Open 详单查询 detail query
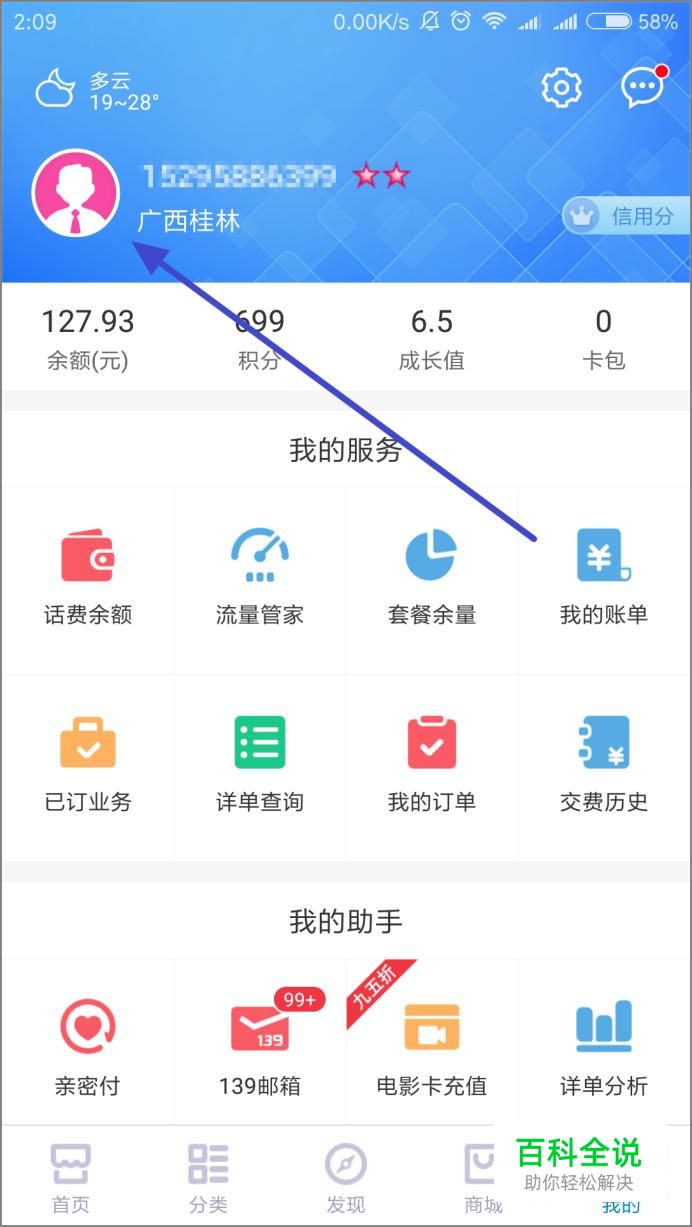Screen dimensions: 692x1227 (260, 766)
